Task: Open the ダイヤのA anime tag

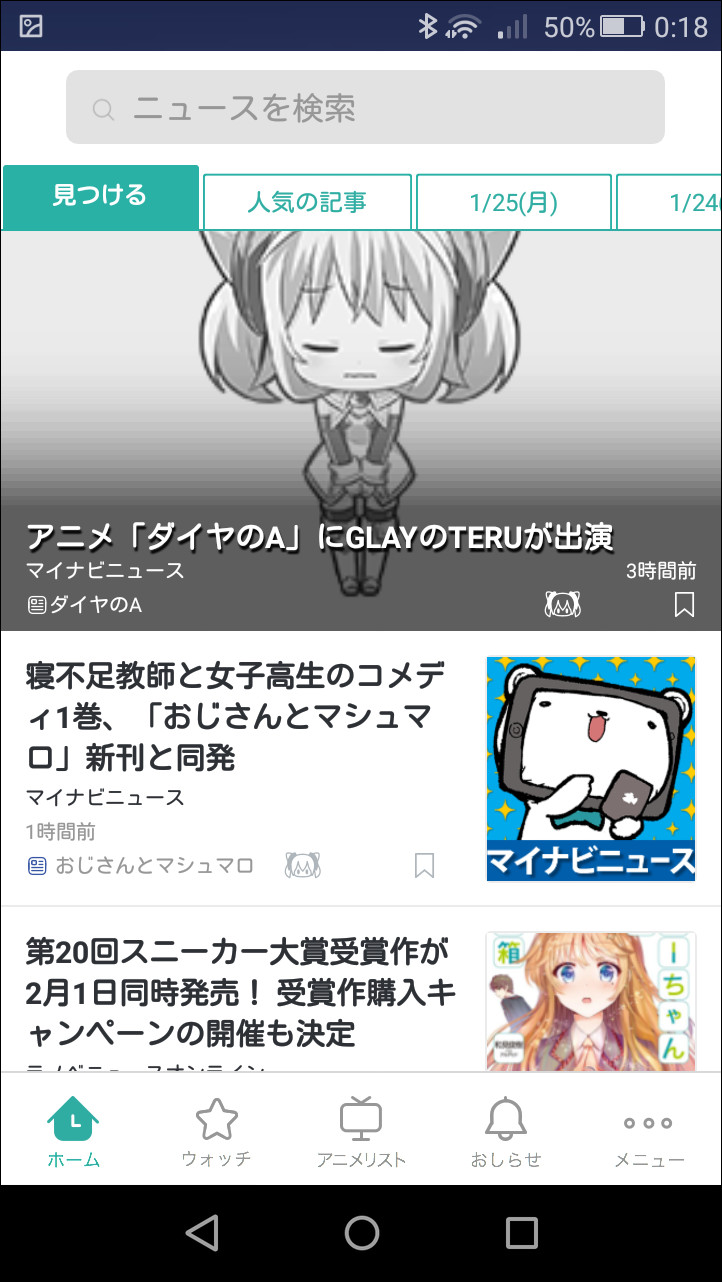Action: [x=86, y=605]
